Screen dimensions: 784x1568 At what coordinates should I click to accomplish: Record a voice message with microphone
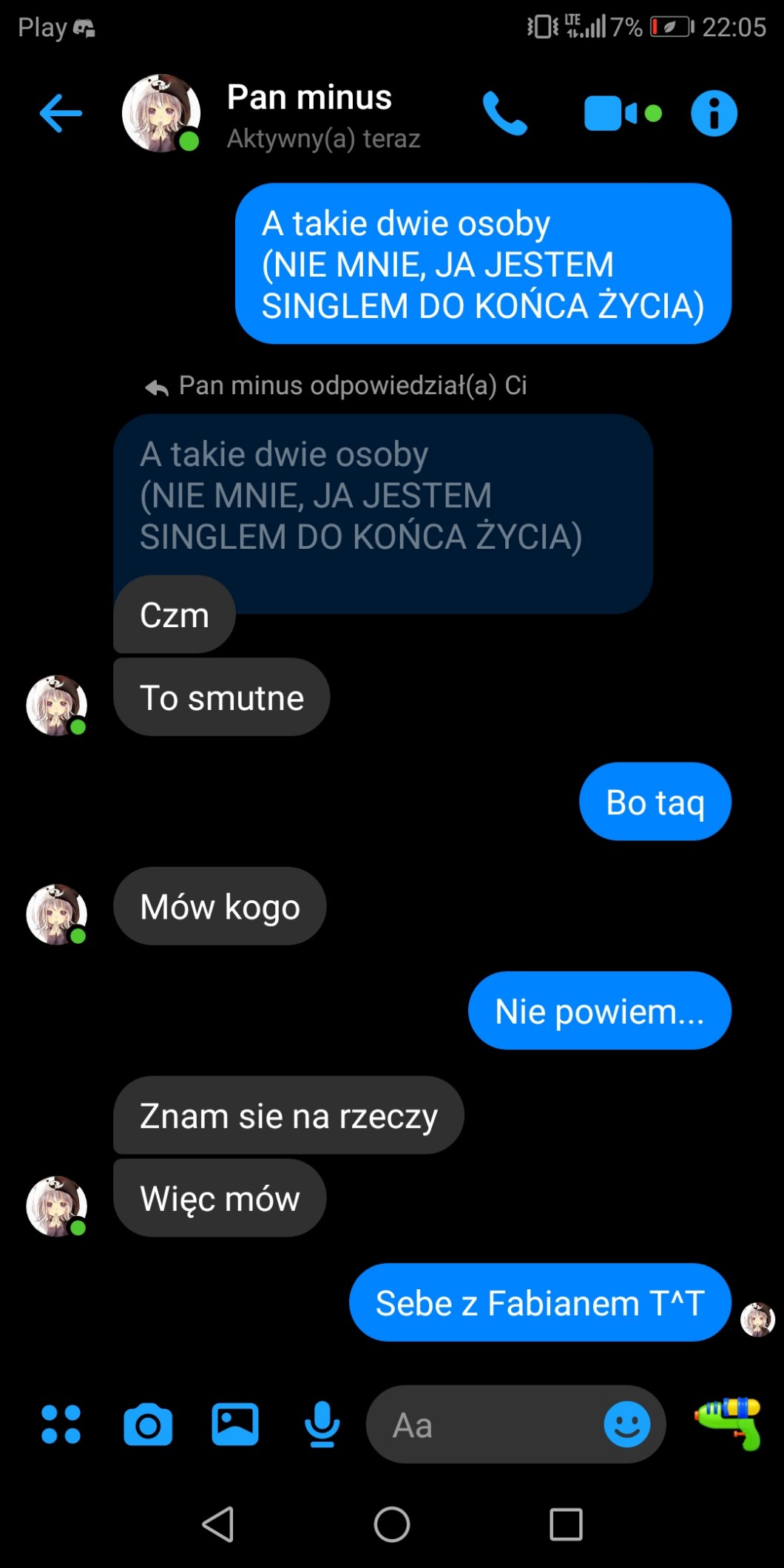[x=322, y=1425]
